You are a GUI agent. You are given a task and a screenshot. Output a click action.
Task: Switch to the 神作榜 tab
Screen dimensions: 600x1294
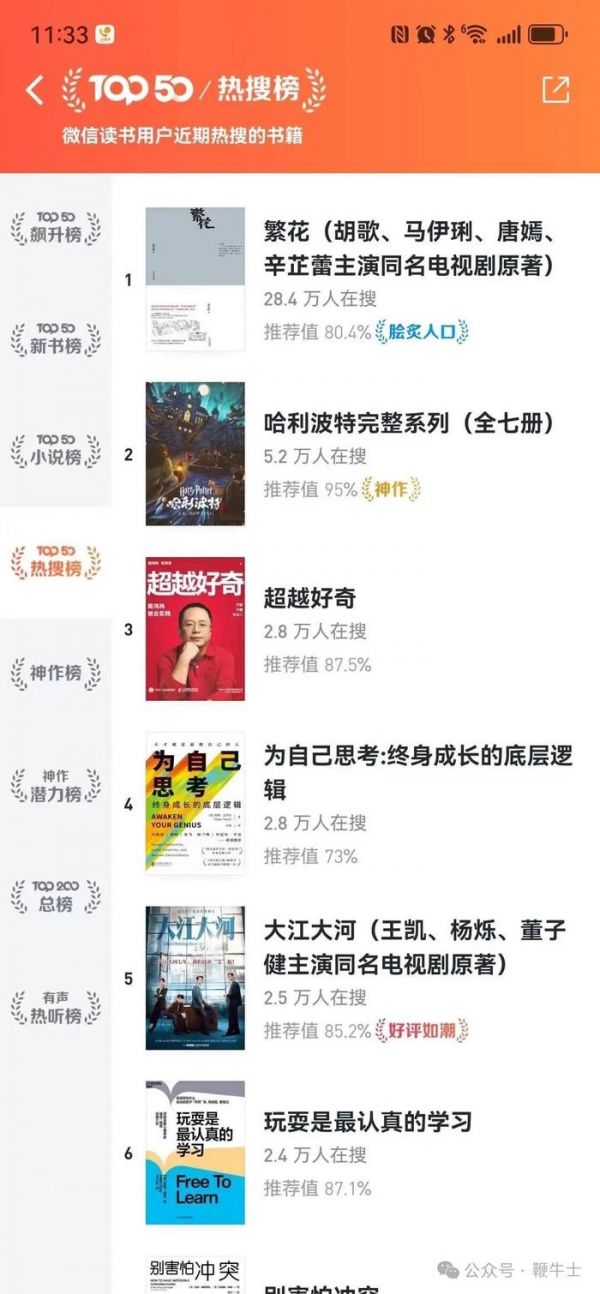click(56, 673)
